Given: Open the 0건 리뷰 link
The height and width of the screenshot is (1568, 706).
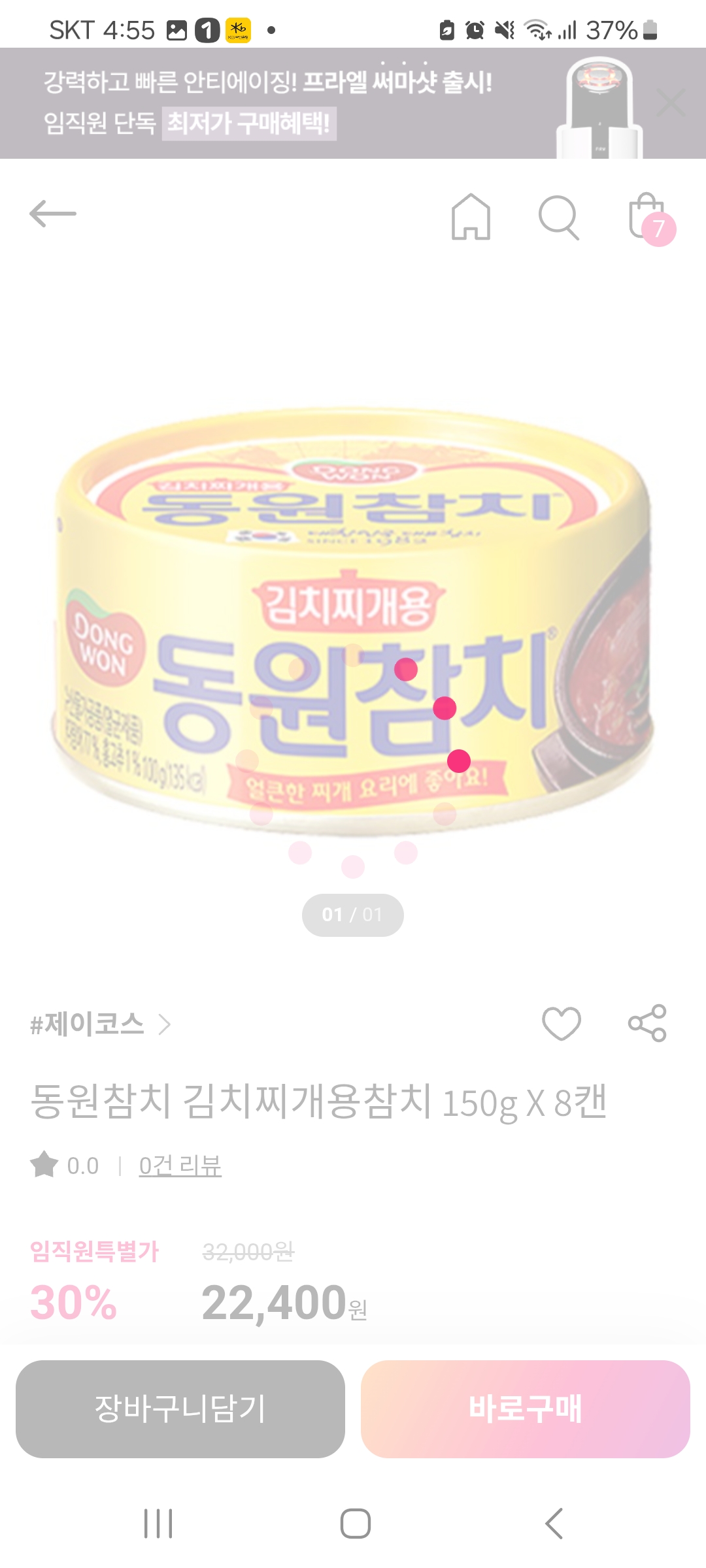Looking at the screenshot, I should coord(180,1166).
